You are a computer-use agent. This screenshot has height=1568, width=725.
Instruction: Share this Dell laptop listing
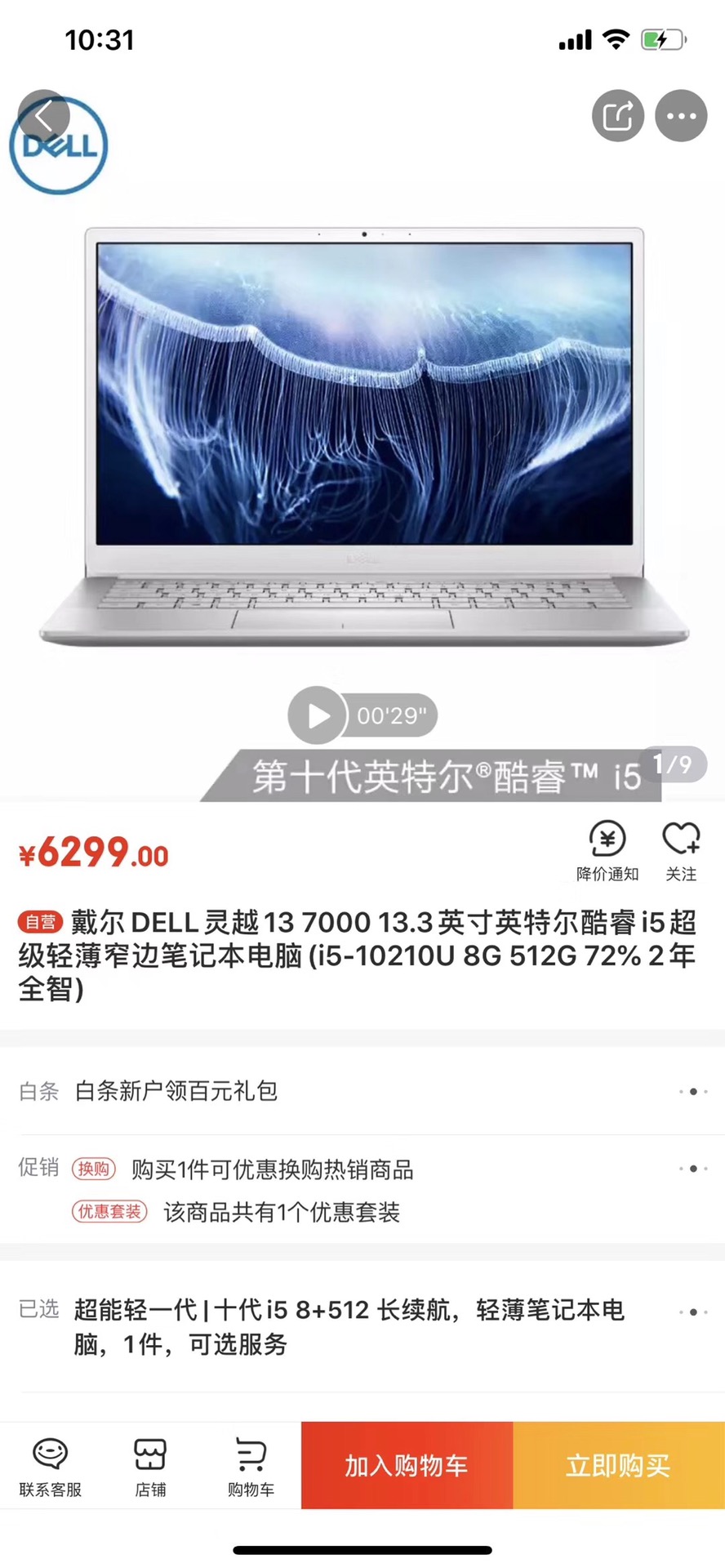[618, 116]
